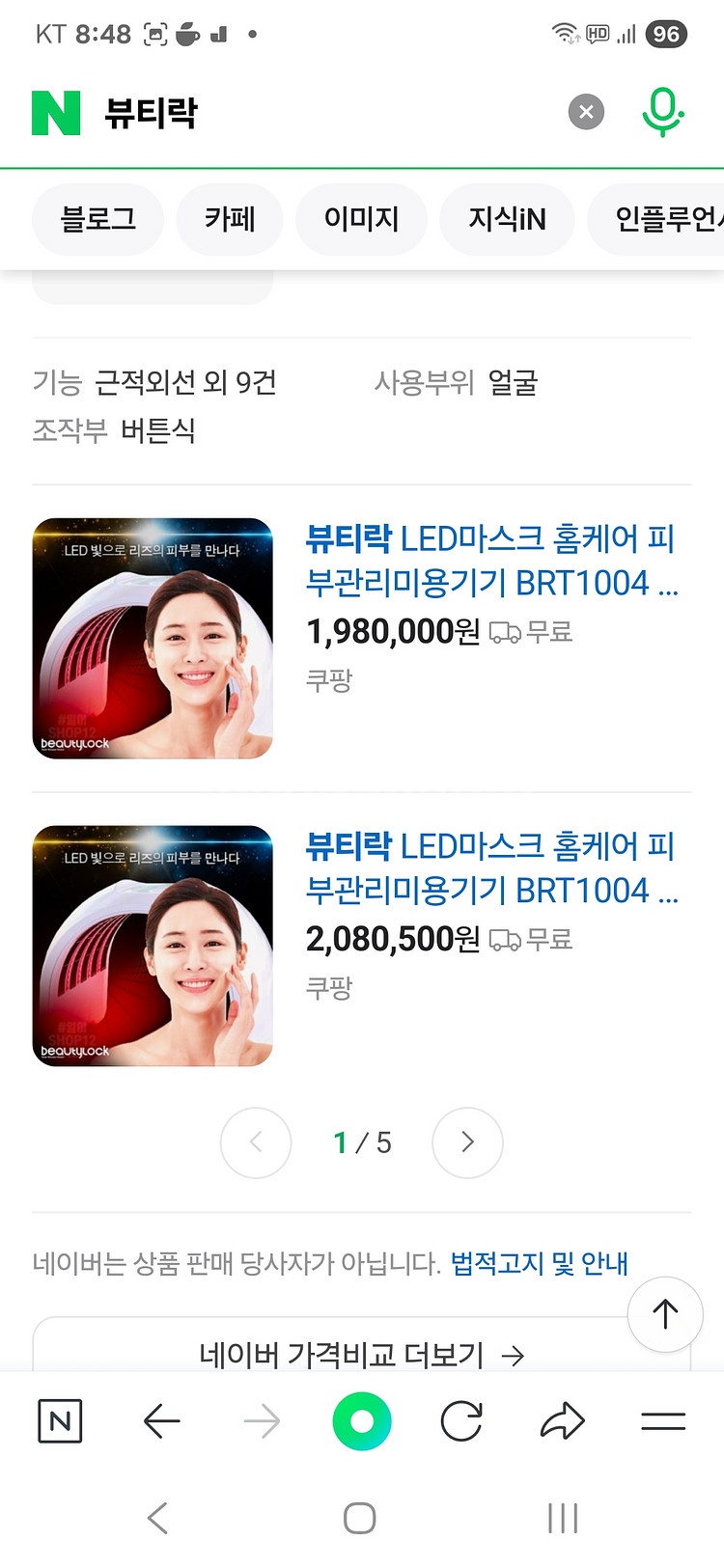
Task: Switch to the 이미지 tab
Action: pos(361,219)
